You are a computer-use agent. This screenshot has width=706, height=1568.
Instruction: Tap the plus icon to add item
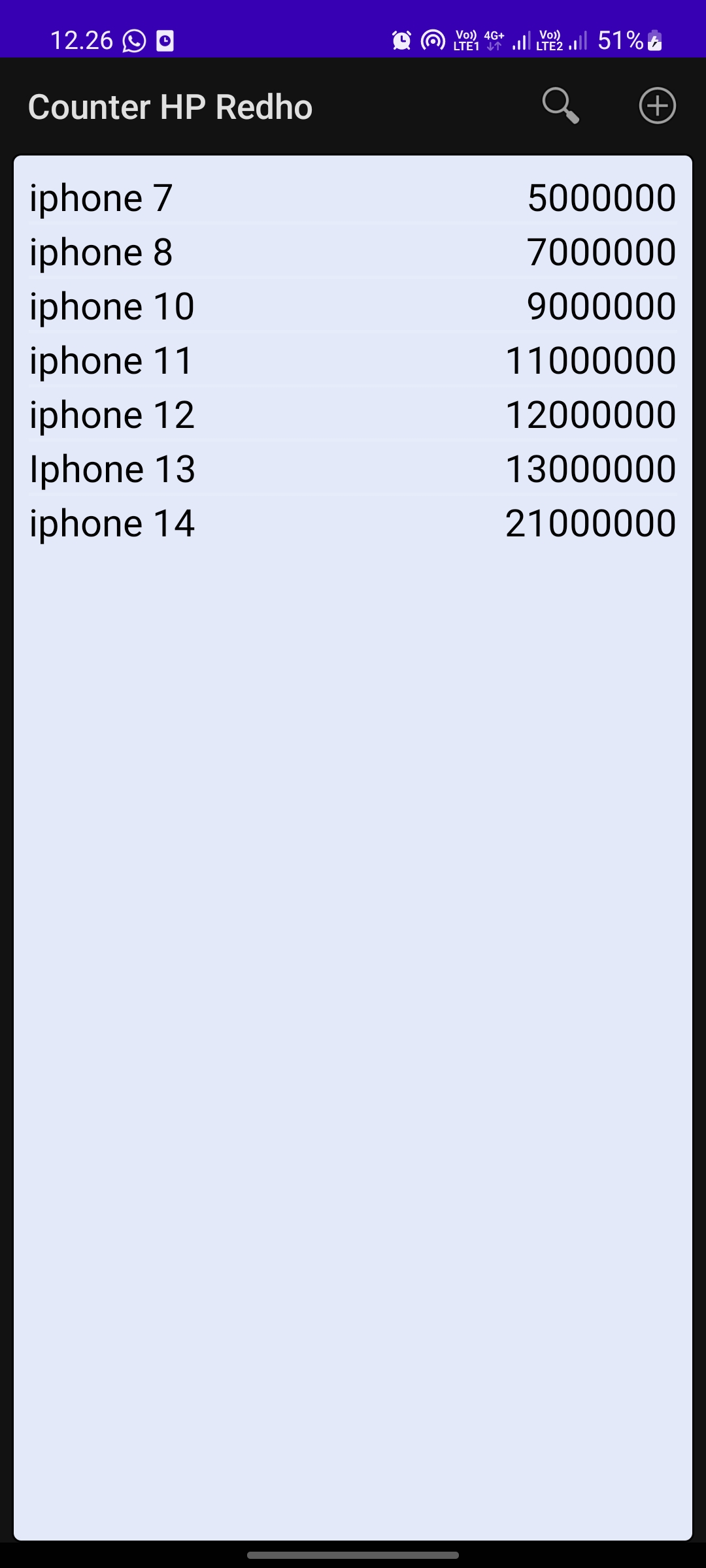click(657, 106)
